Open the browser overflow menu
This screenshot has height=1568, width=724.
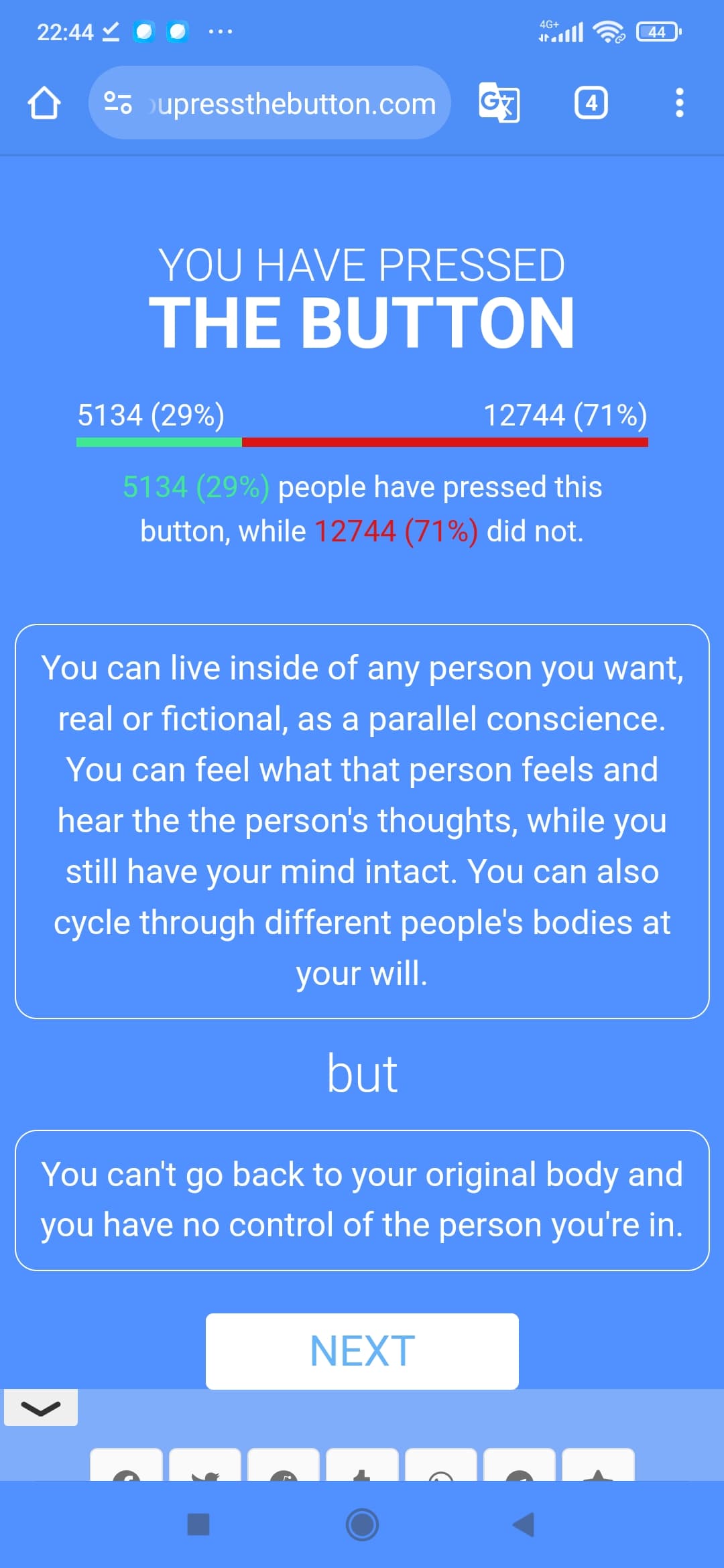[680, 103]
